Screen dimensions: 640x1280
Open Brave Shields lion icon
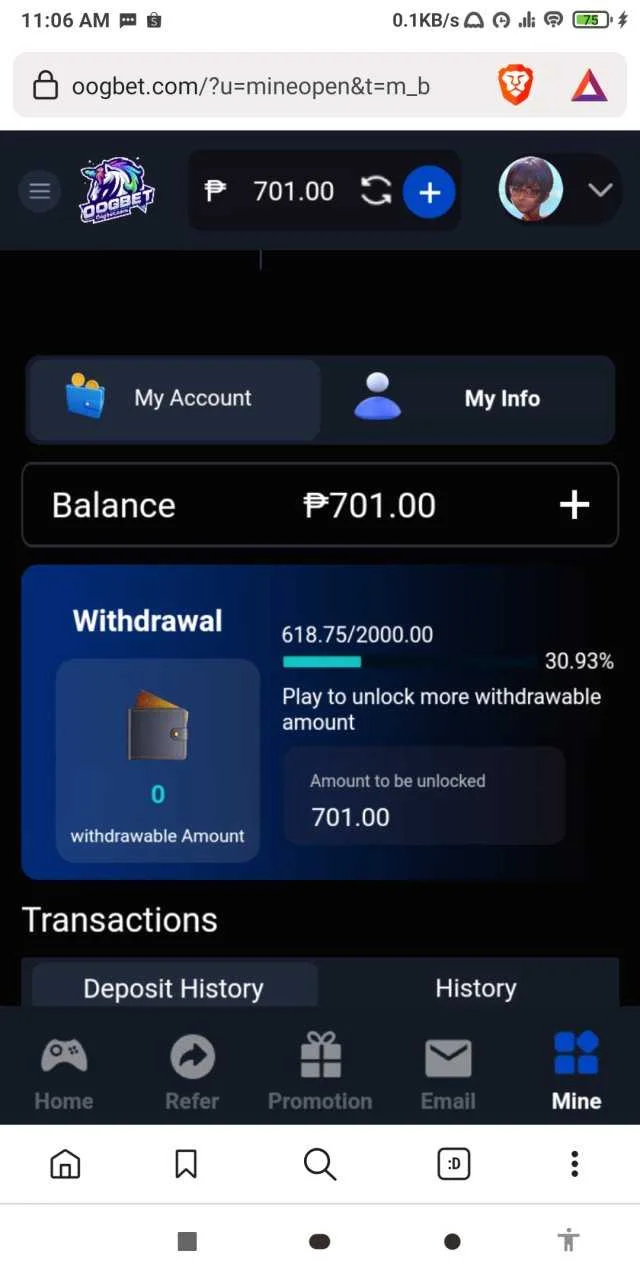[x=516, y=87]
